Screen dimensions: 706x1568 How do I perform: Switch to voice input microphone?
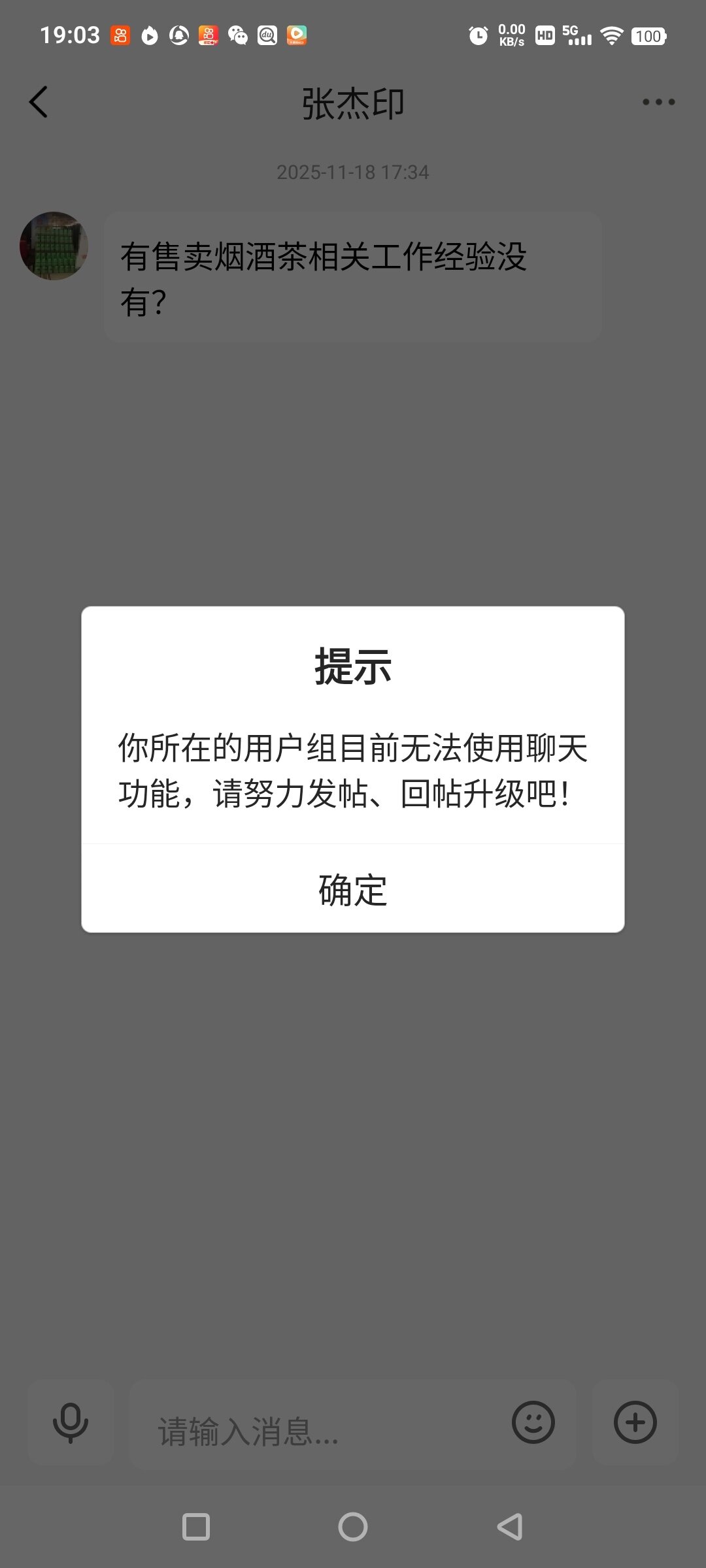(x=71, y=1424)
